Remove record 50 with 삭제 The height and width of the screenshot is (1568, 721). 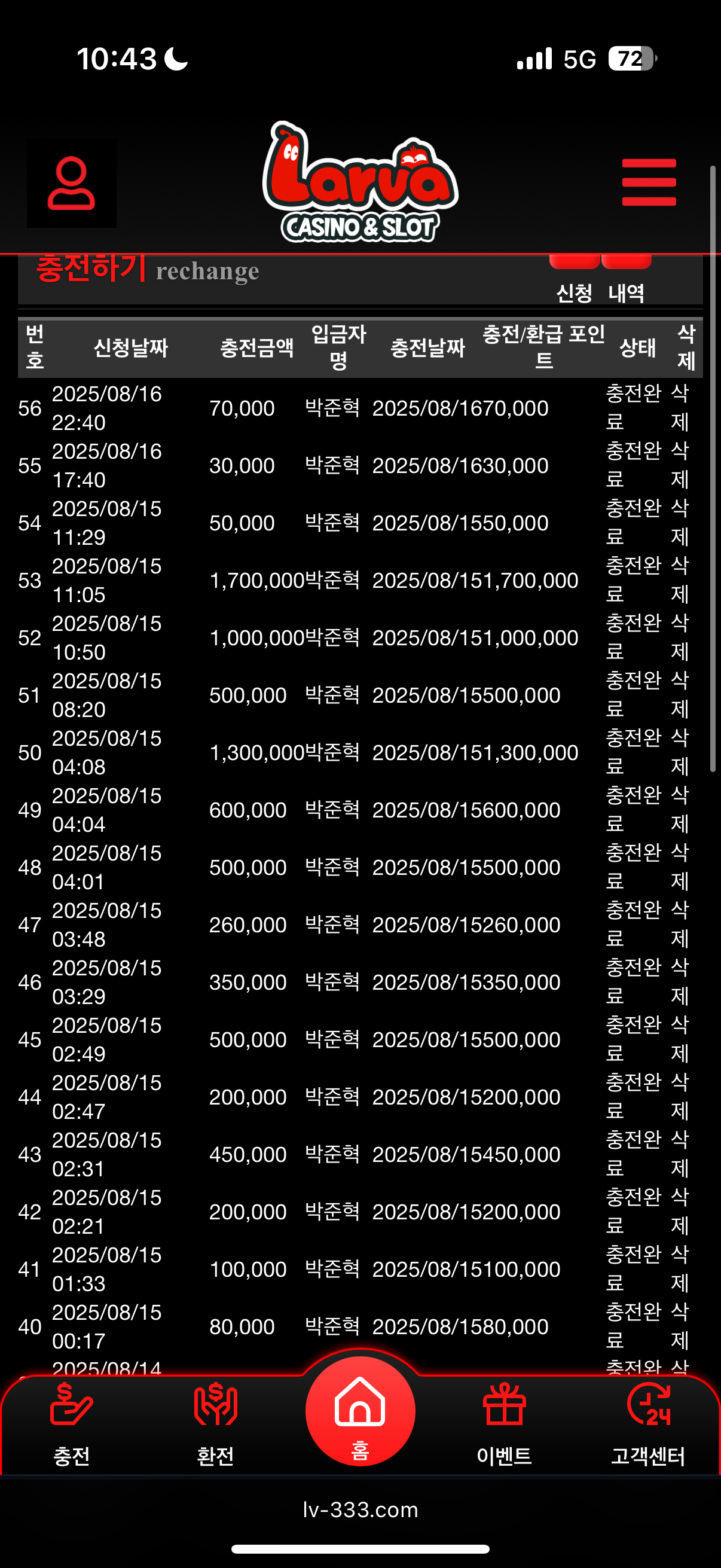coord(680,752)
